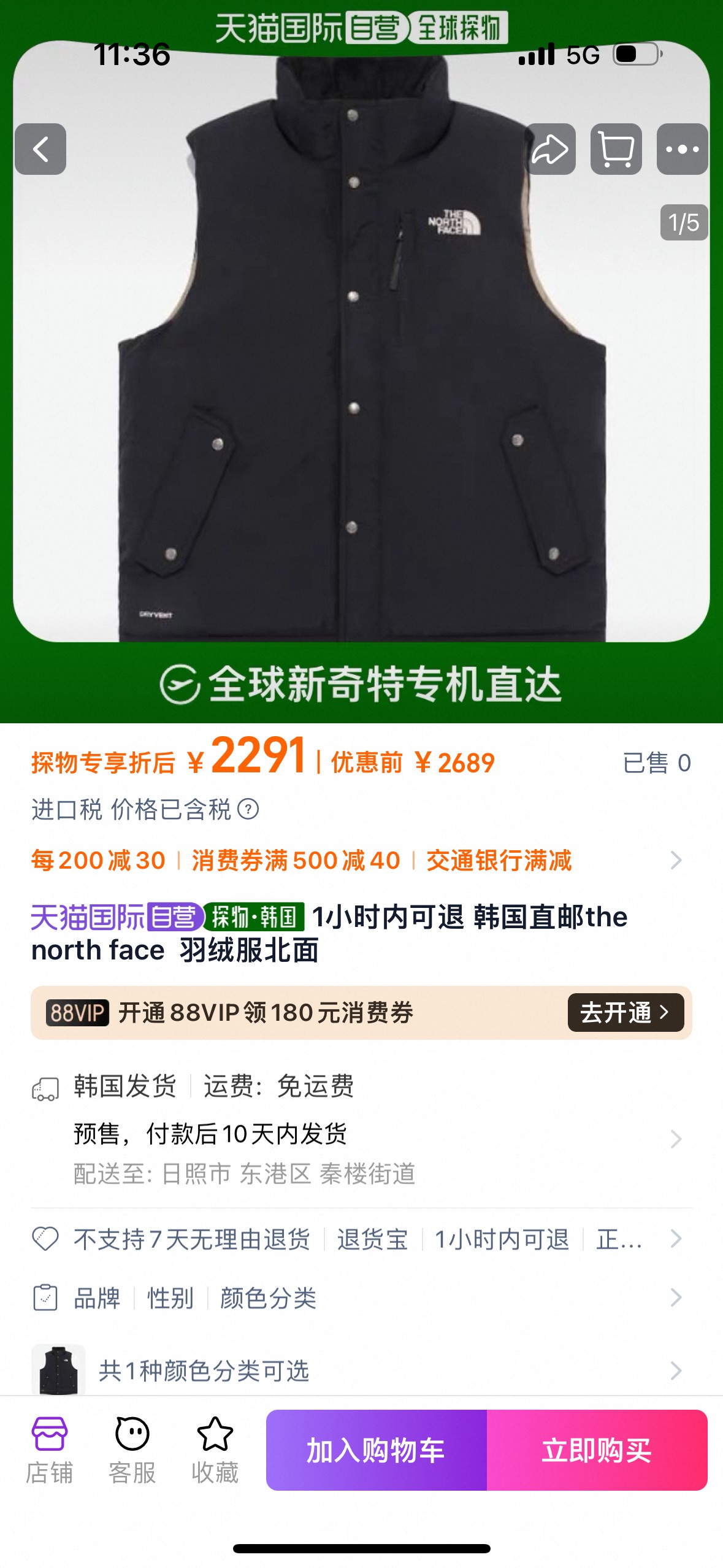Choose from 共1种颜色分类可选

click(x=356, y=1370)
